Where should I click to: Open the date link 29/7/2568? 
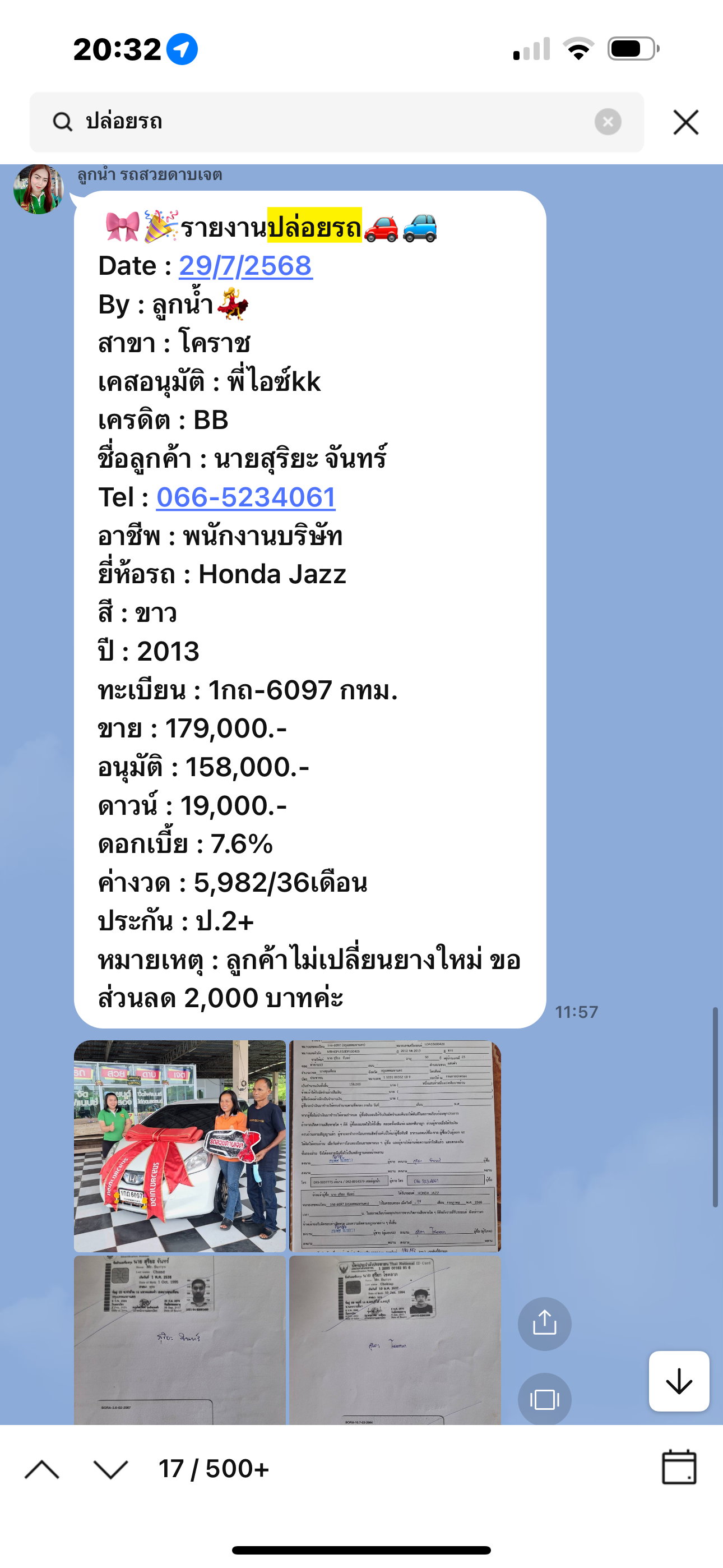click(245, 266)
